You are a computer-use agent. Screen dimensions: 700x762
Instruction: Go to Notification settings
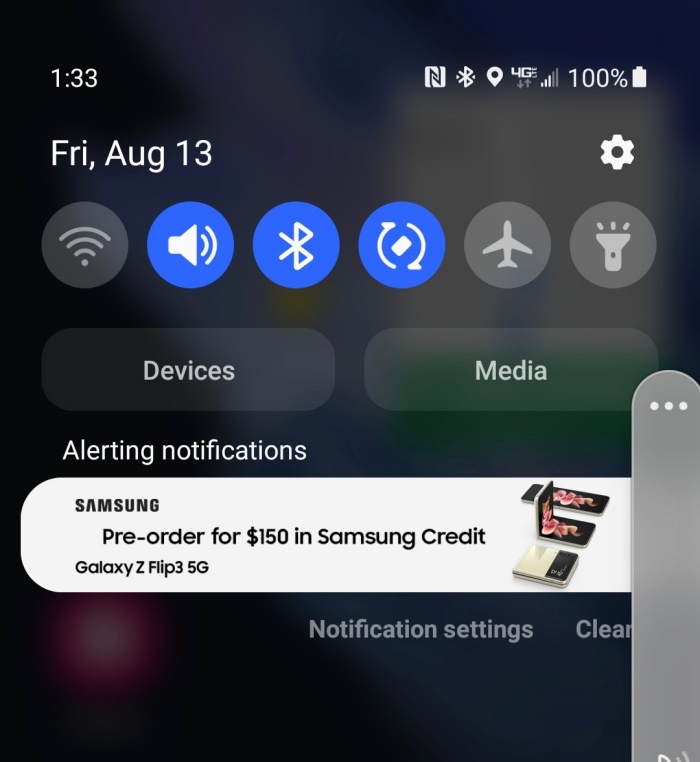pos(420,629)
